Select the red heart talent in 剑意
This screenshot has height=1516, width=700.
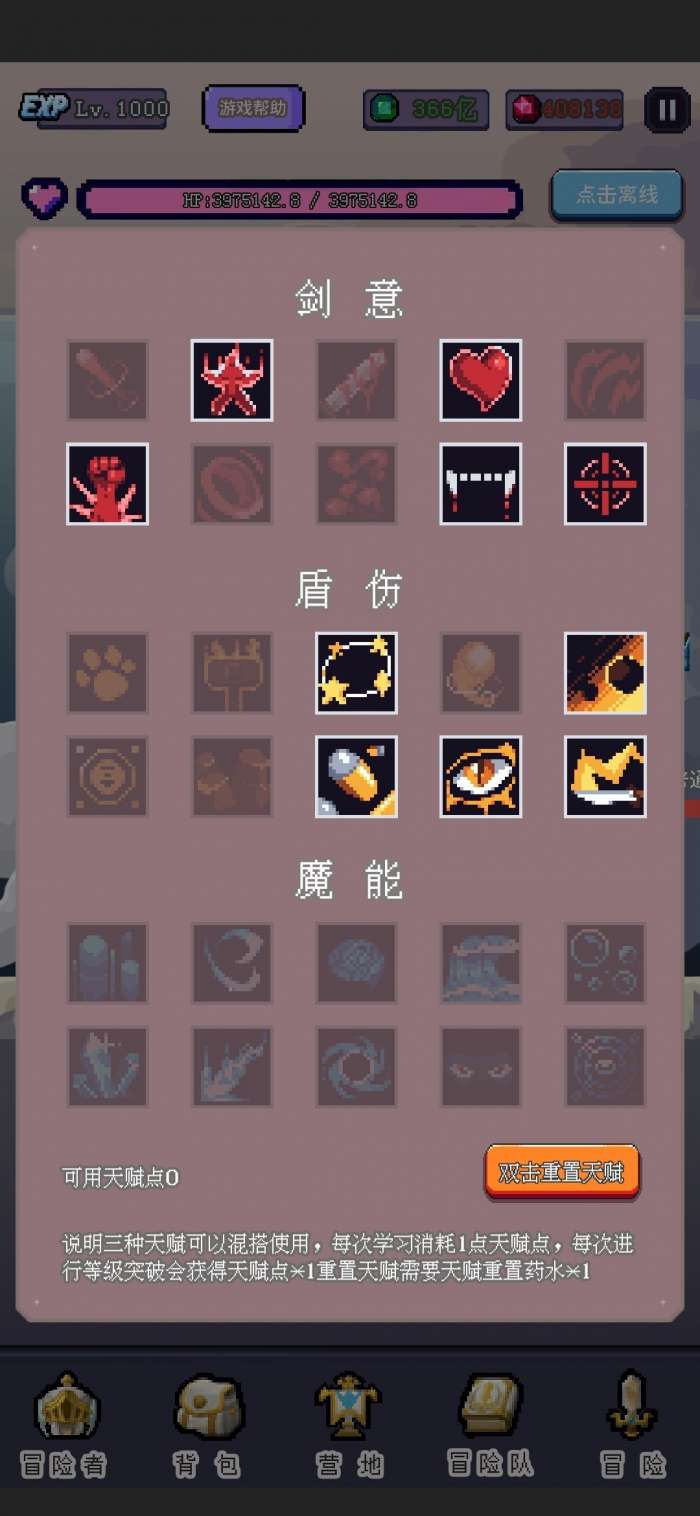[481, 380]
